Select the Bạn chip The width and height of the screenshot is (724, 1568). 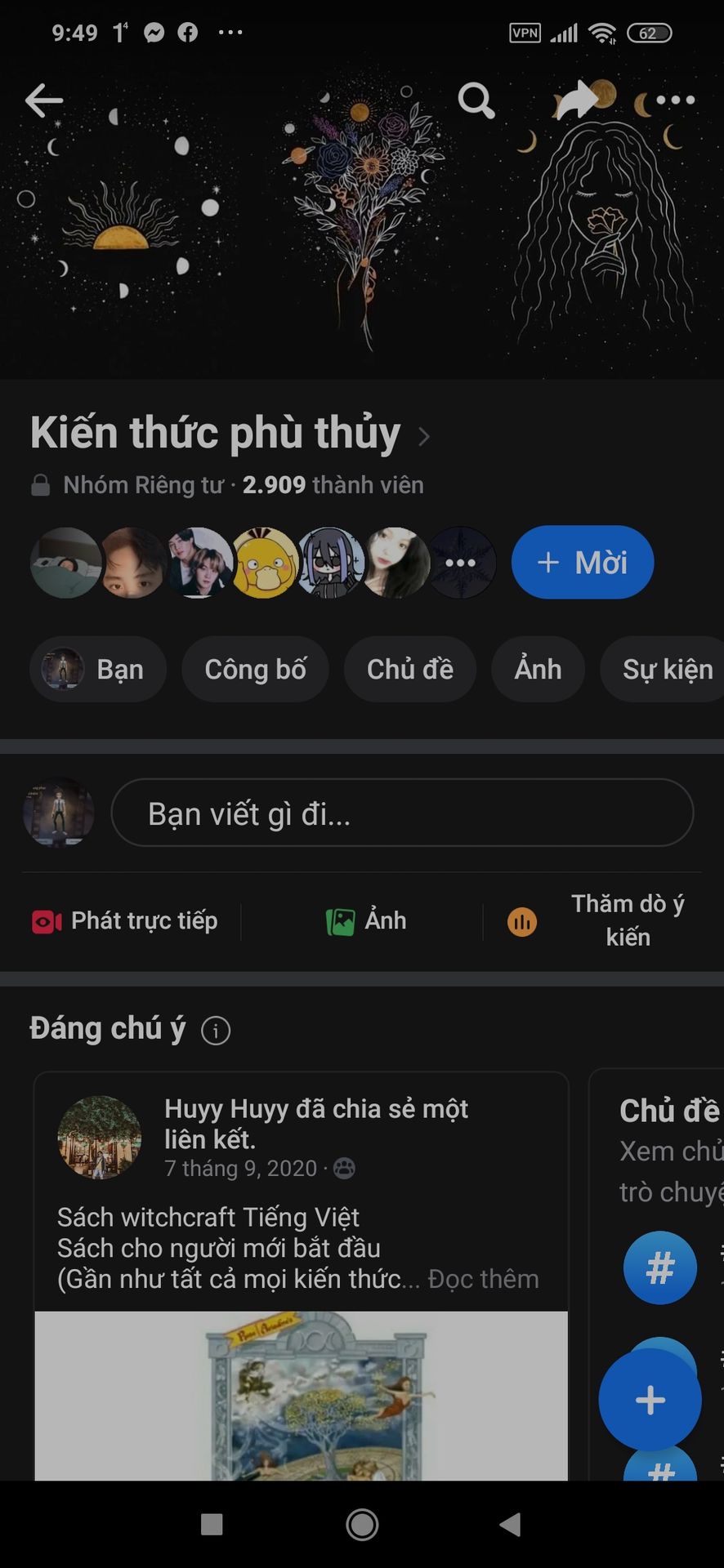(98, 670)
